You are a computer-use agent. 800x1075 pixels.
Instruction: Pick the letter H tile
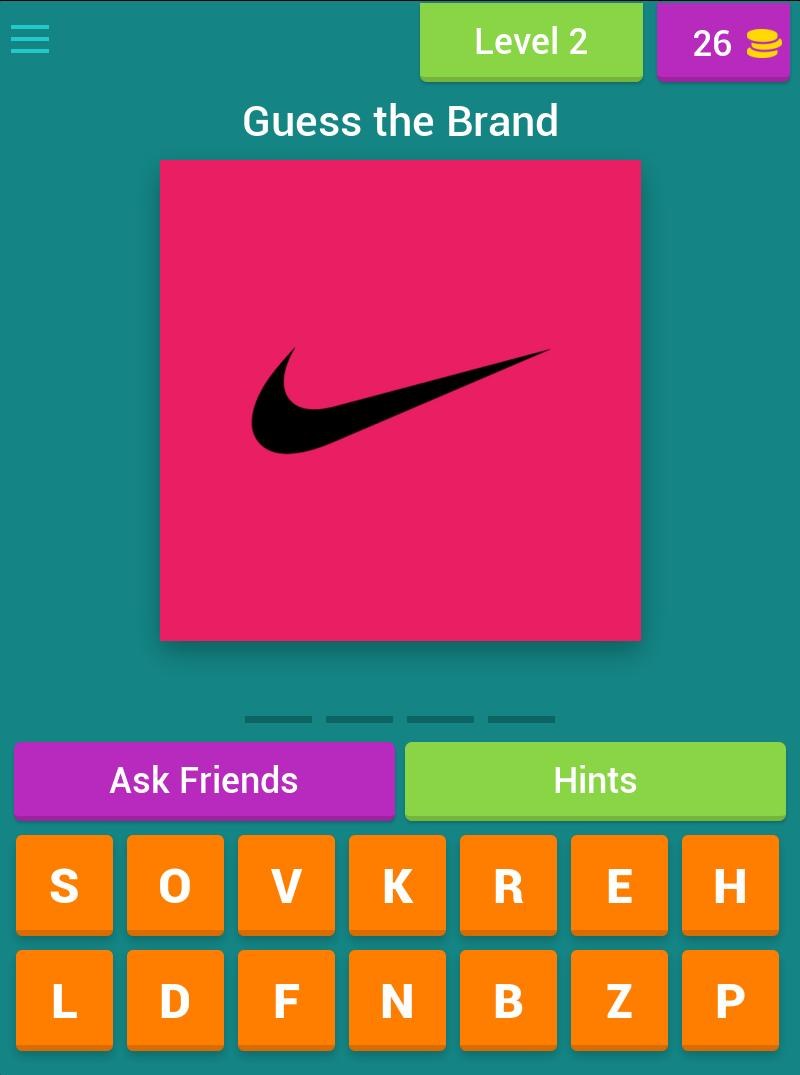click(730, 885)
